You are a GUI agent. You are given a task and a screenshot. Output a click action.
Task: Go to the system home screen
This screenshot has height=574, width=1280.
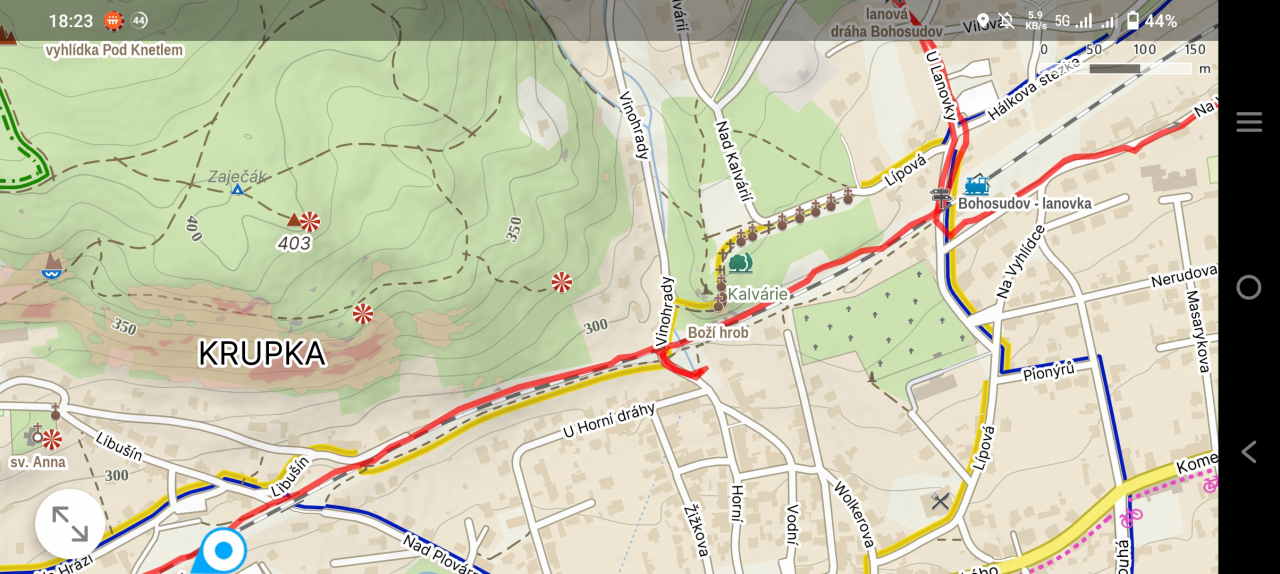click(1248, 288)
